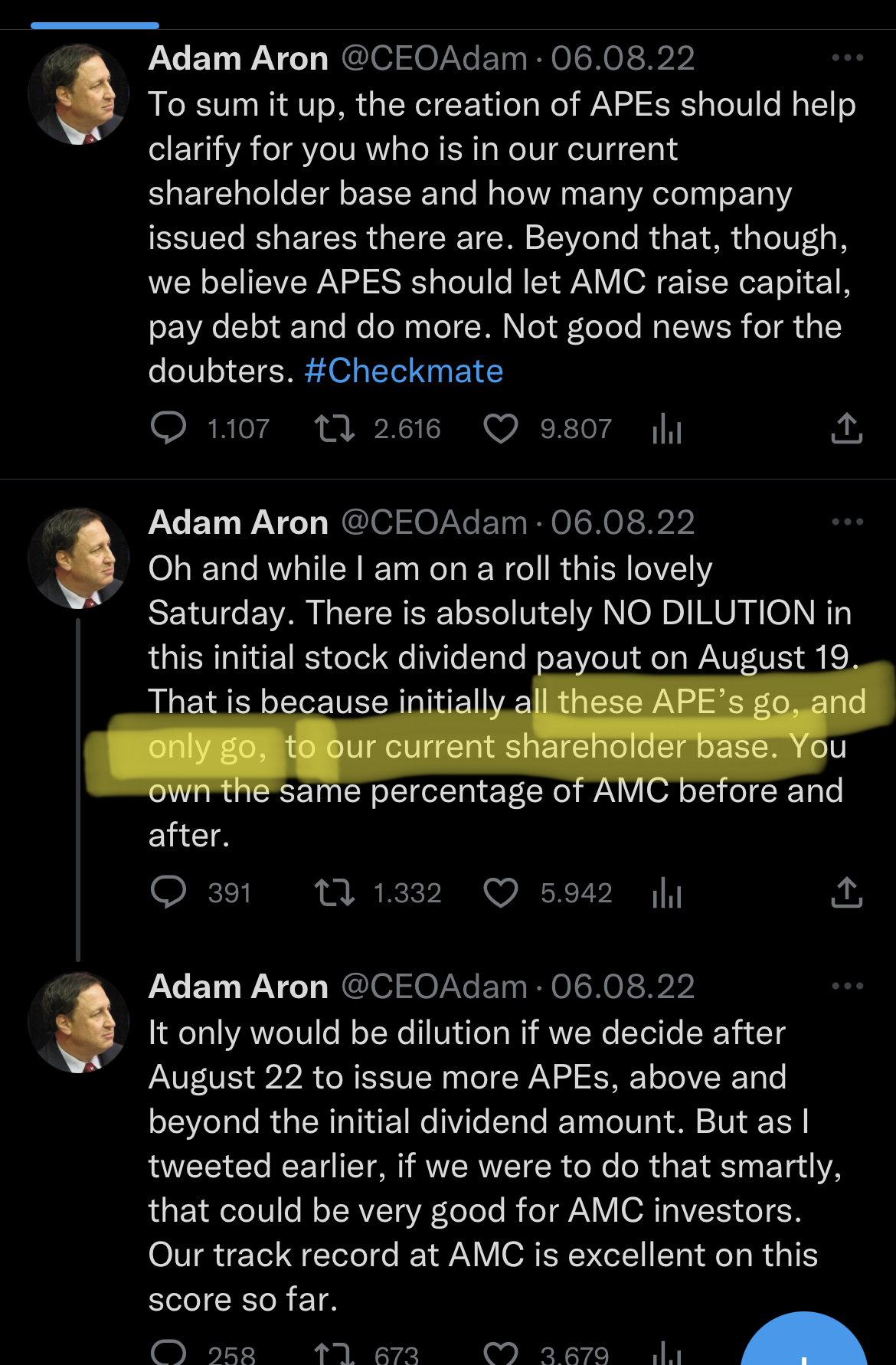896x1365 pixels.
Task: Tap the blue compose button
Action: pyautogui.click(x=803, y=1348)
